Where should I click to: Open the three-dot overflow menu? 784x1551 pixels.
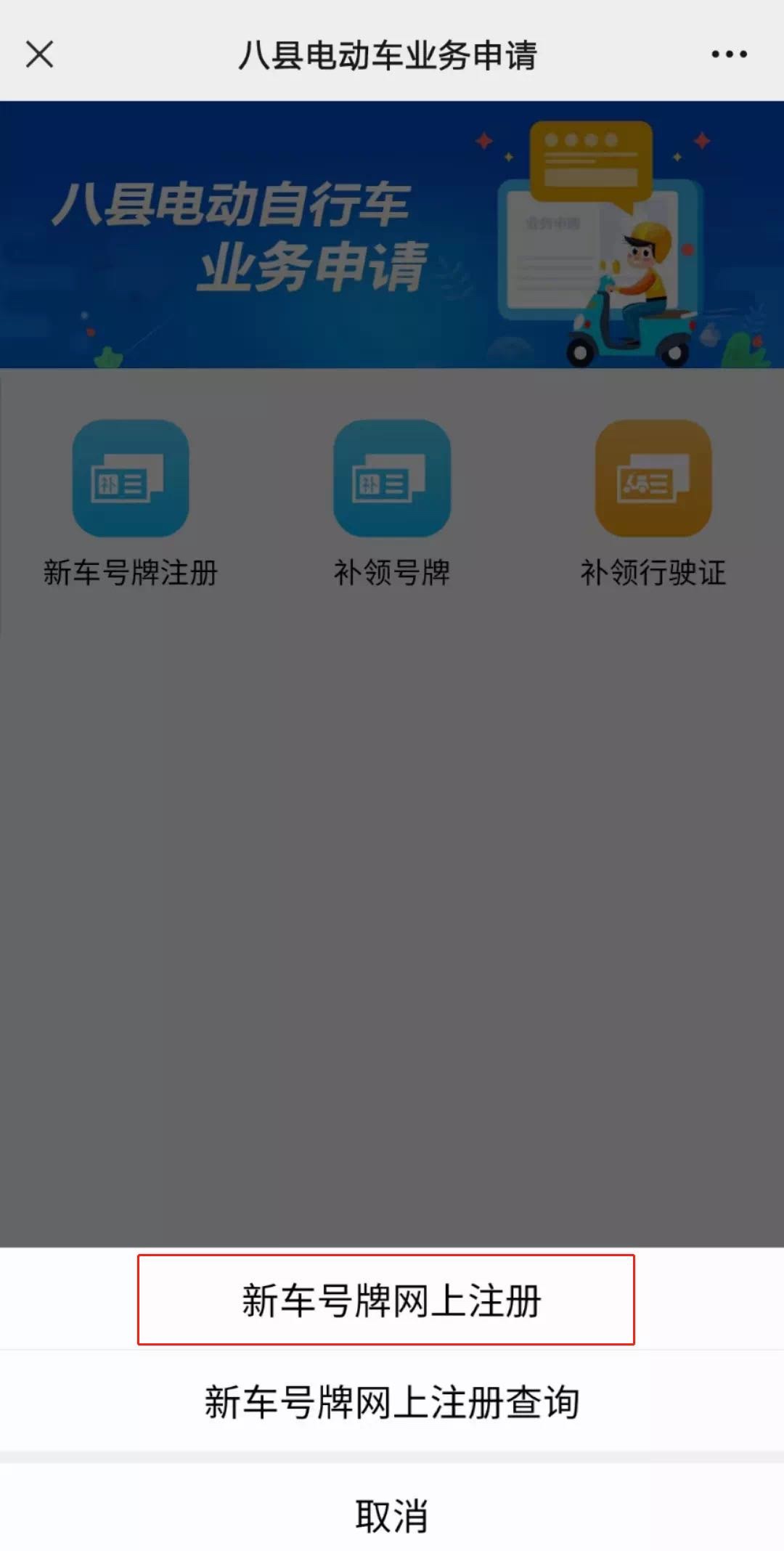tap(729, 54)
